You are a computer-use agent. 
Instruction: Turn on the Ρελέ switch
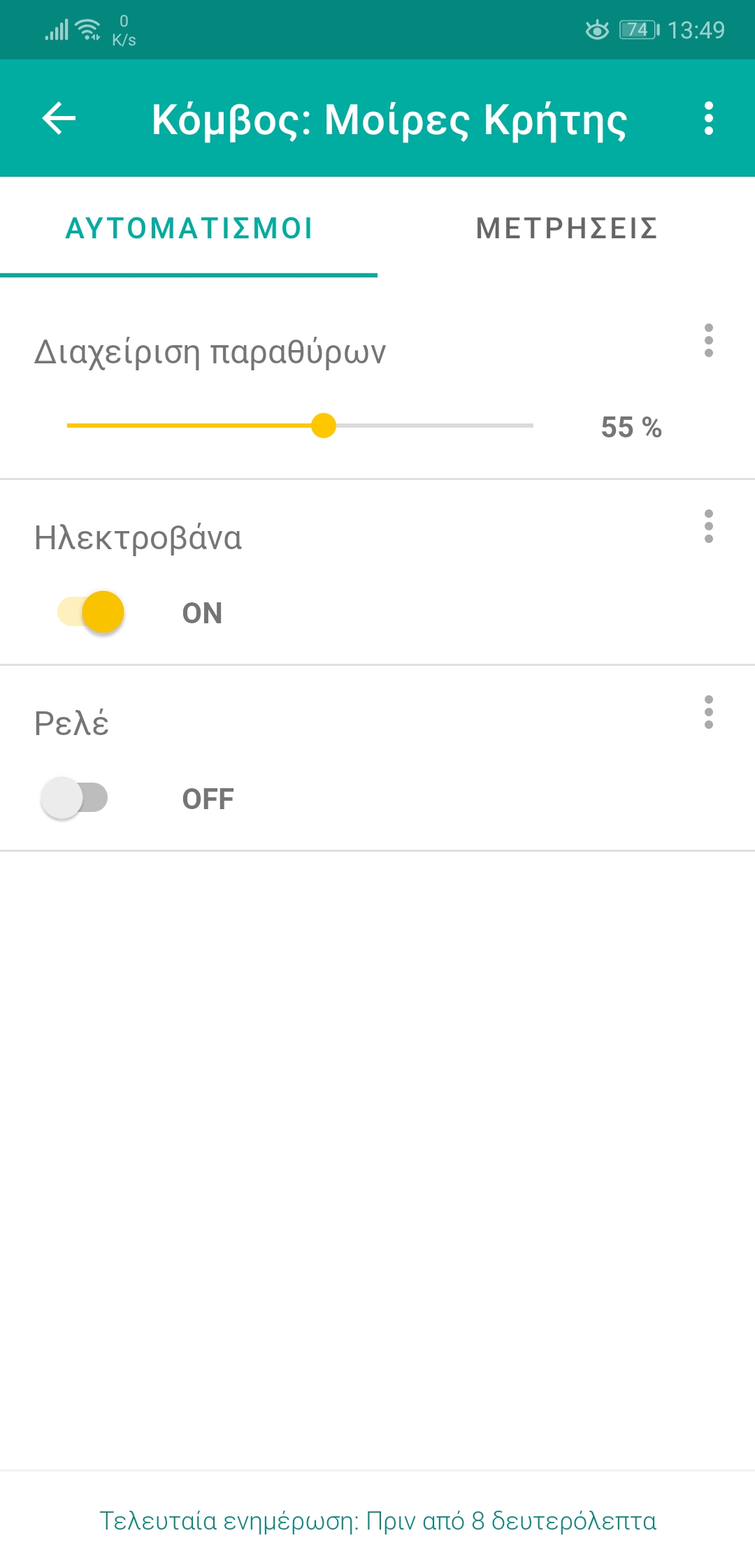[74, 797]
